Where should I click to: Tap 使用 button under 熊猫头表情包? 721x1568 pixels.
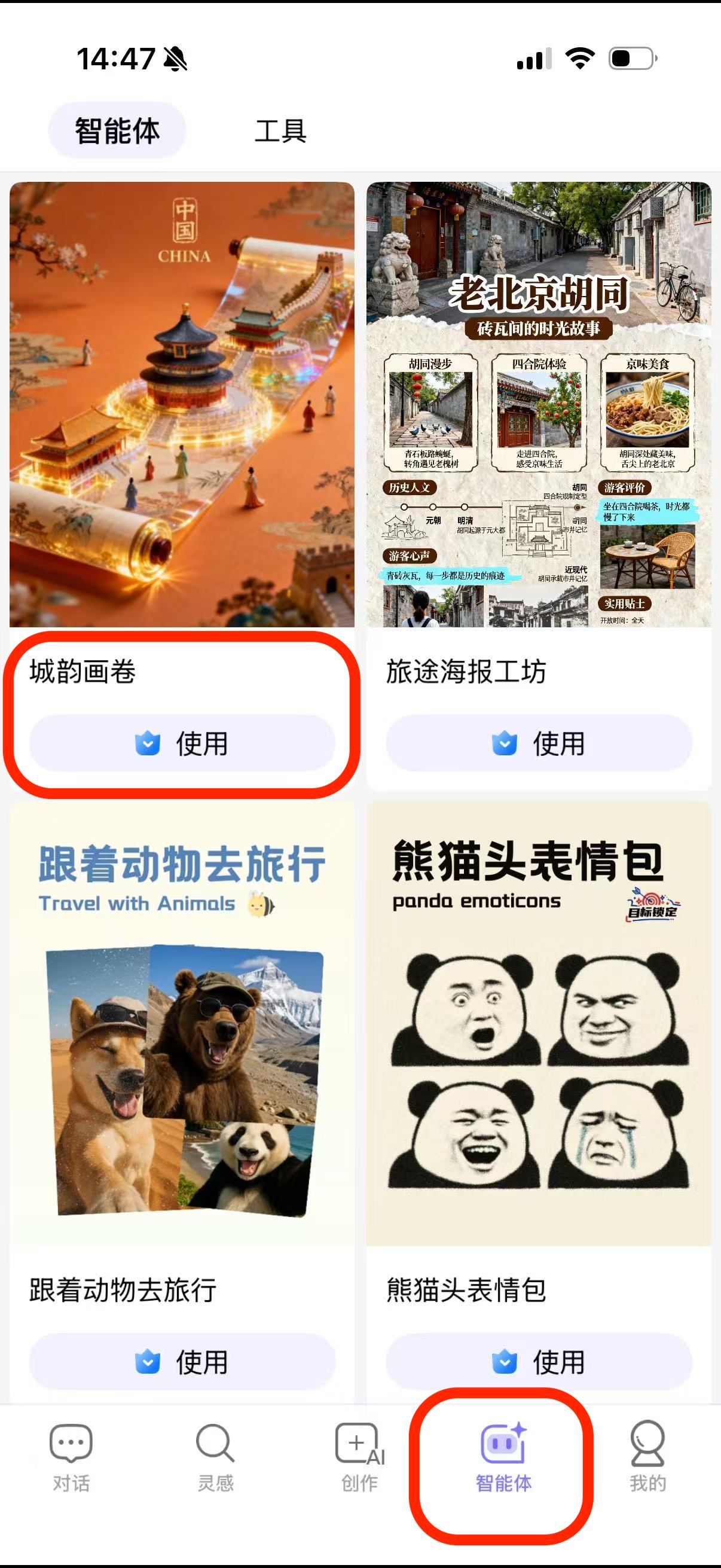[x=539, y=1362]
